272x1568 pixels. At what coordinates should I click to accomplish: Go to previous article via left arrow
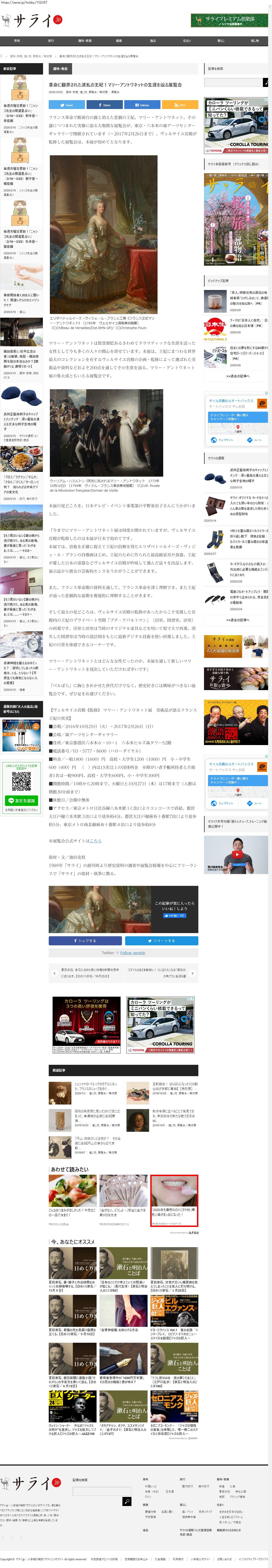pos(55,973)
